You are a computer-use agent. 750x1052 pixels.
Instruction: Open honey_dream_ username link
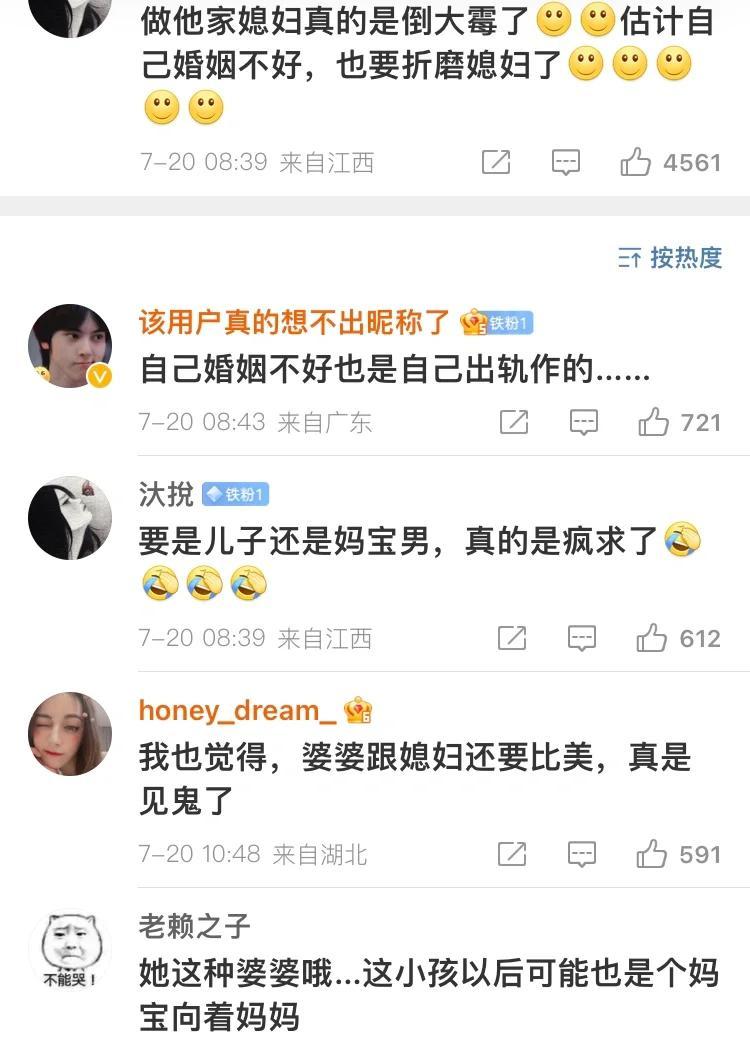[x=238, y=711]
